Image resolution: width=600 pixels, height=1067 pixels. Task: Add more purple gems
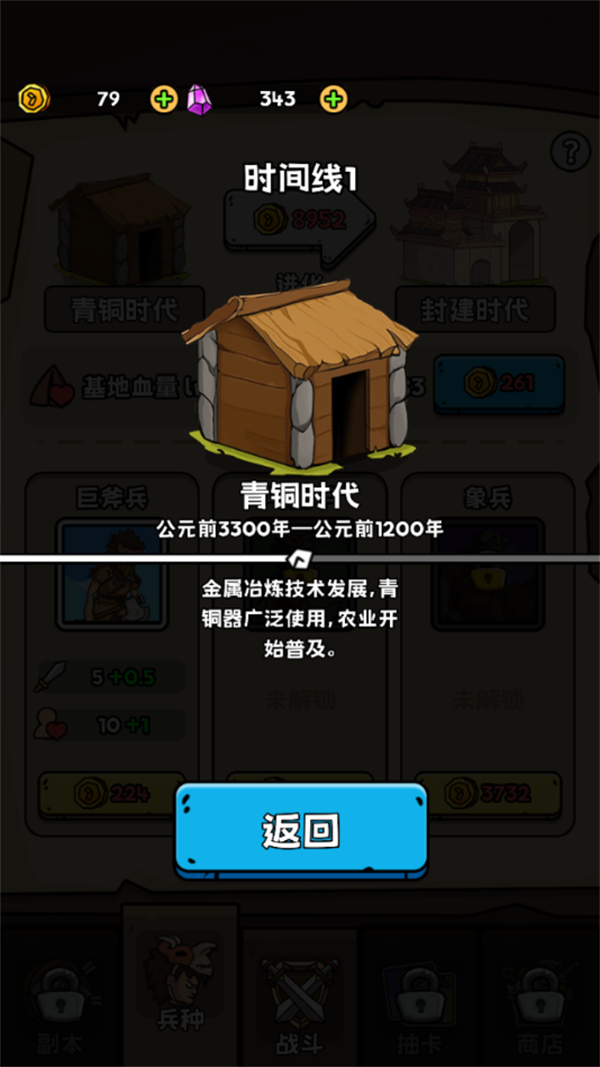(x=333, y=99)
